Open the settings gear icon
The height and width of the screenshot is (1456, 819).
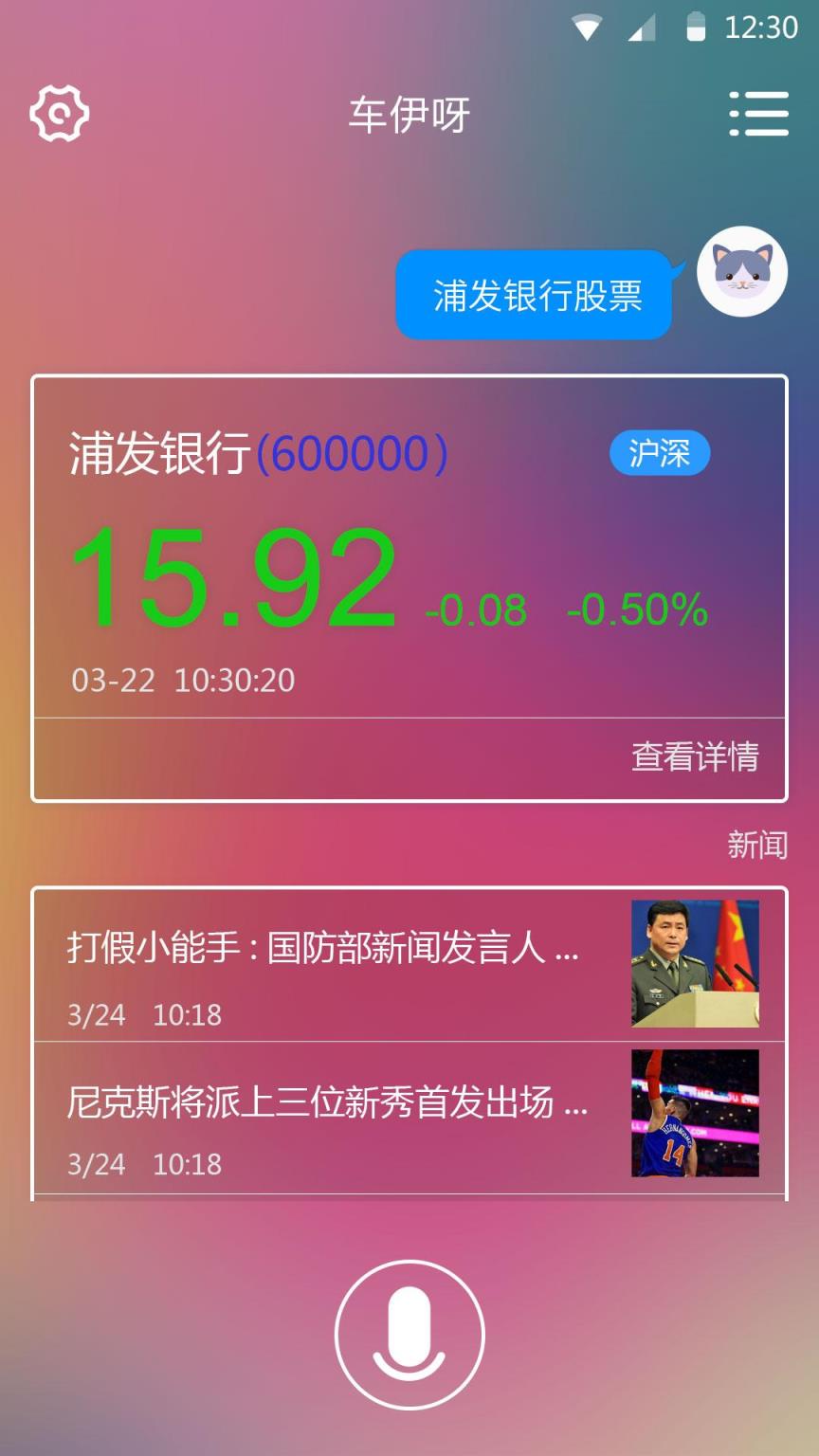pos(59,113)
